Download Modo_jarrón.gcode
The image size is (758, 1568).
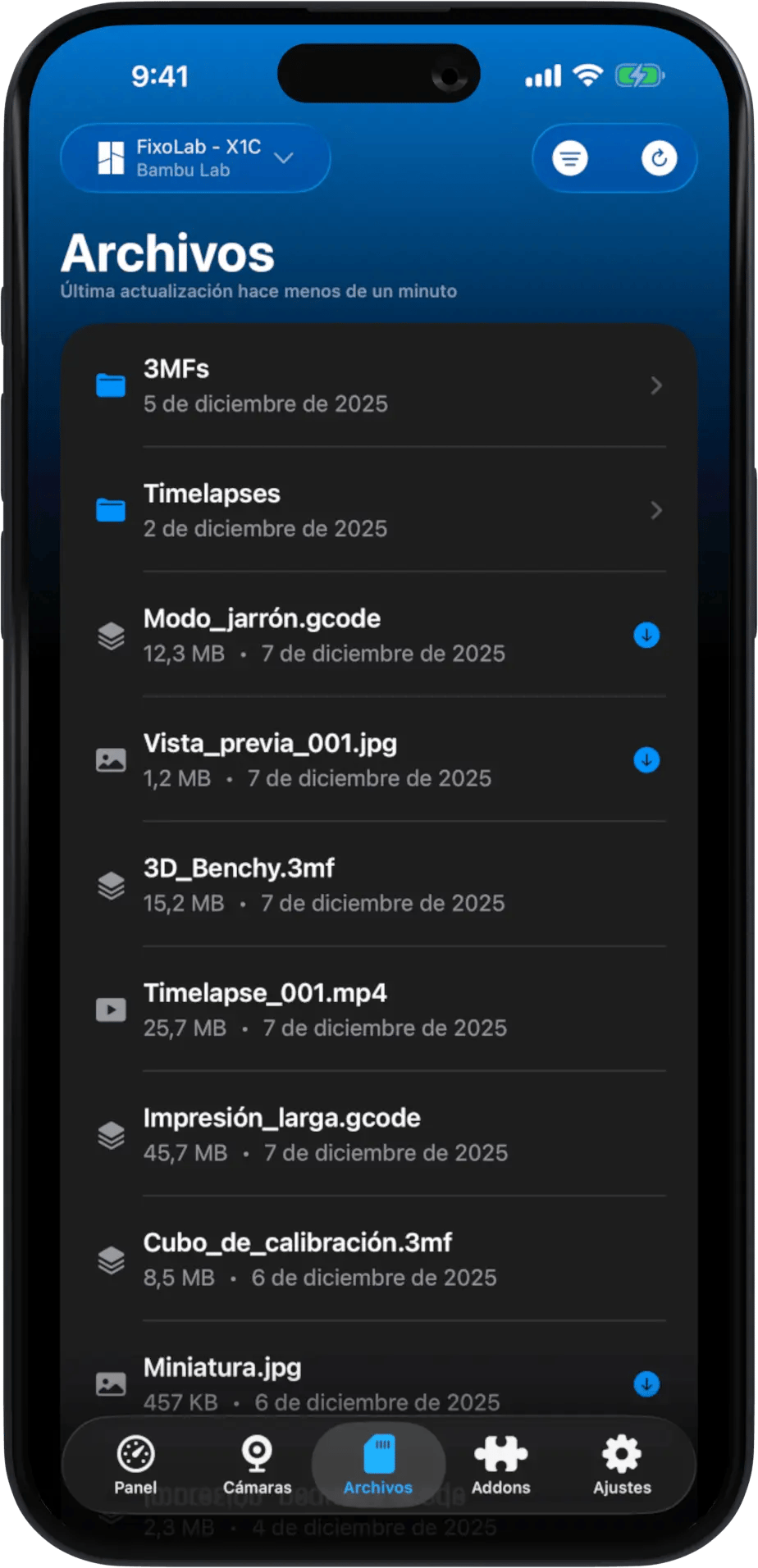point(646,636)
